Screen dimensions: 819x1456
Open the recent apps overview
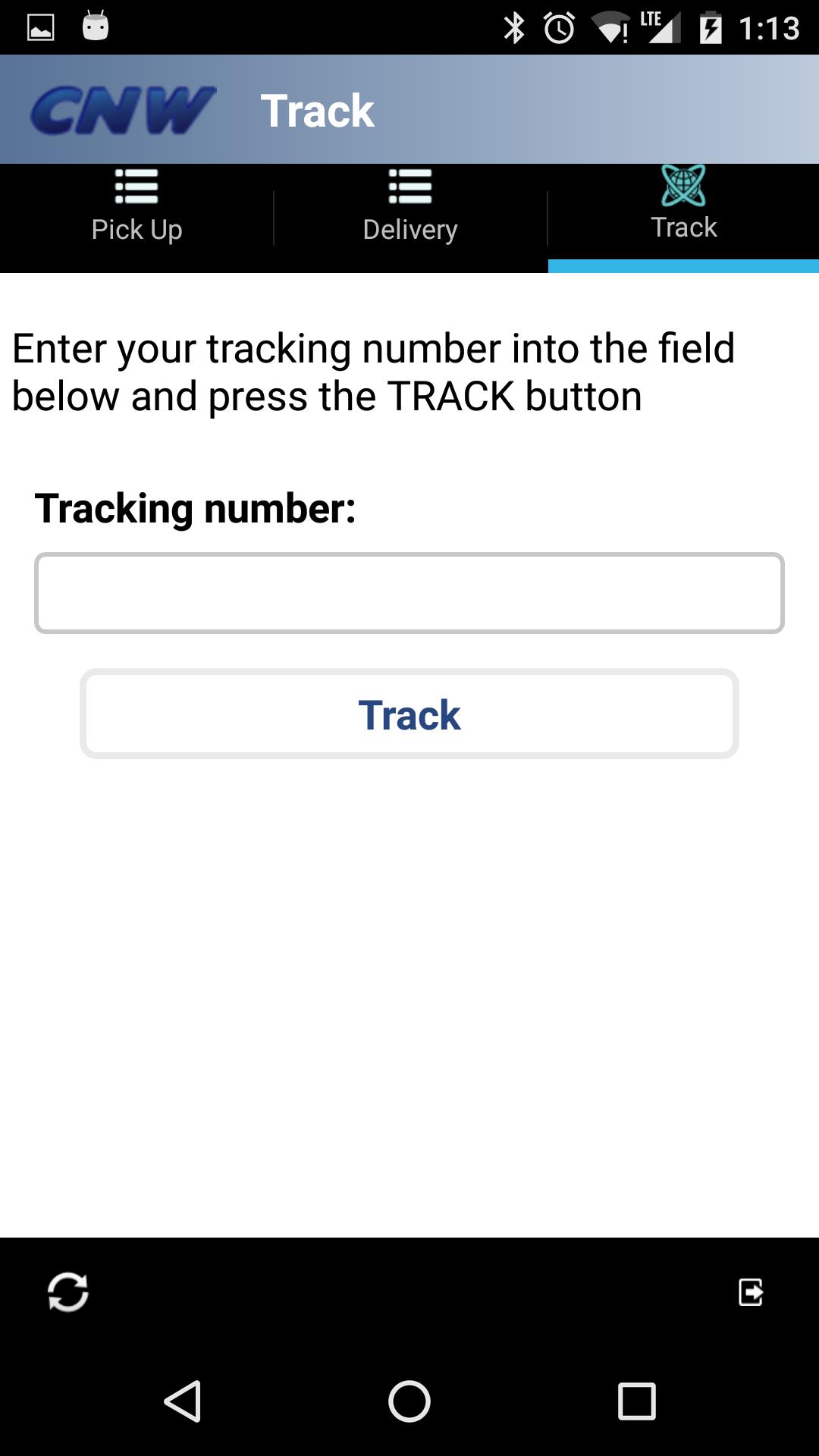[x=636, y=1401]
